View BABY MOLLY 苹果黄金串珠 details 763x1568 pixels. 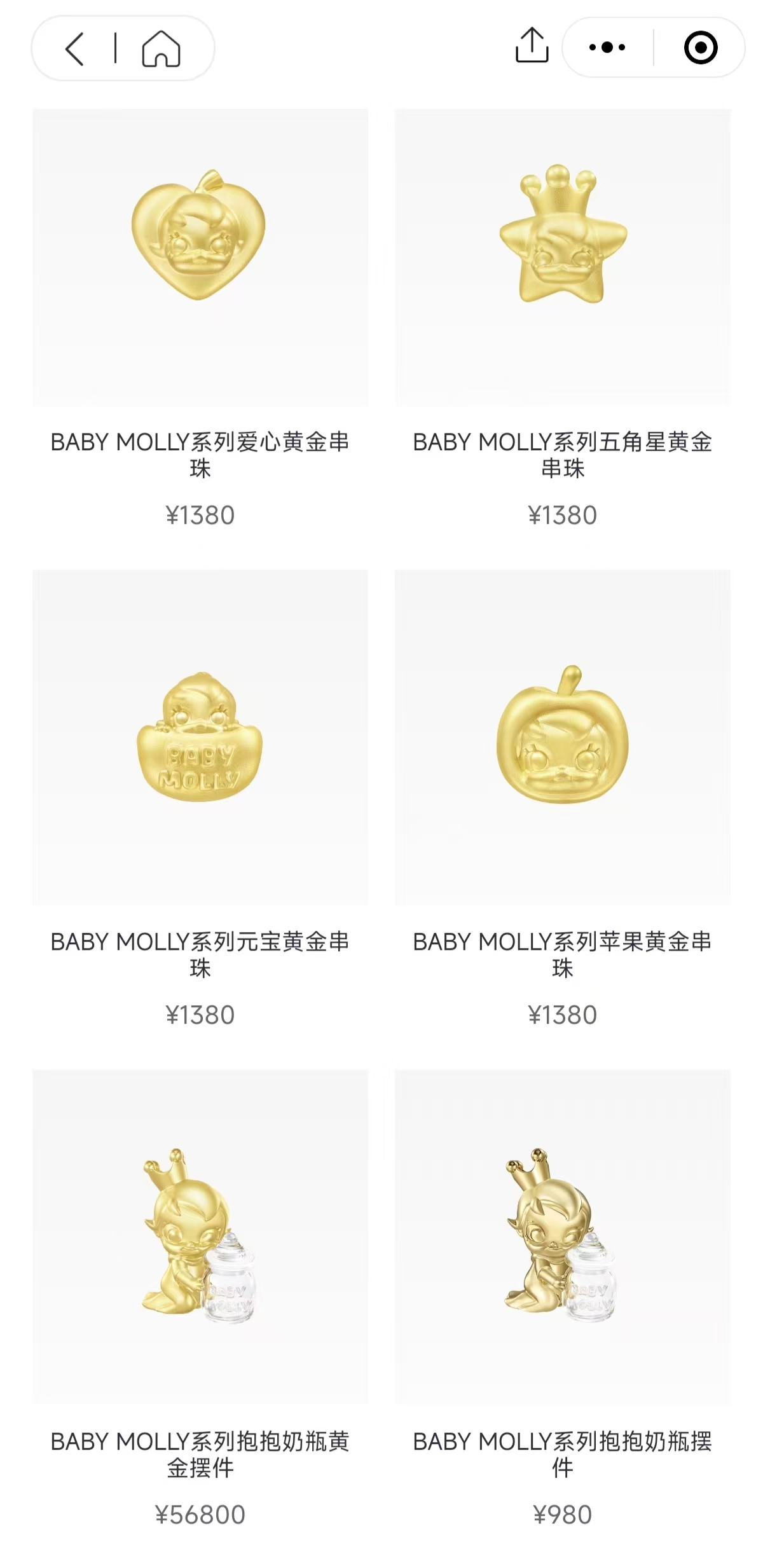click(x=562, y=738)
